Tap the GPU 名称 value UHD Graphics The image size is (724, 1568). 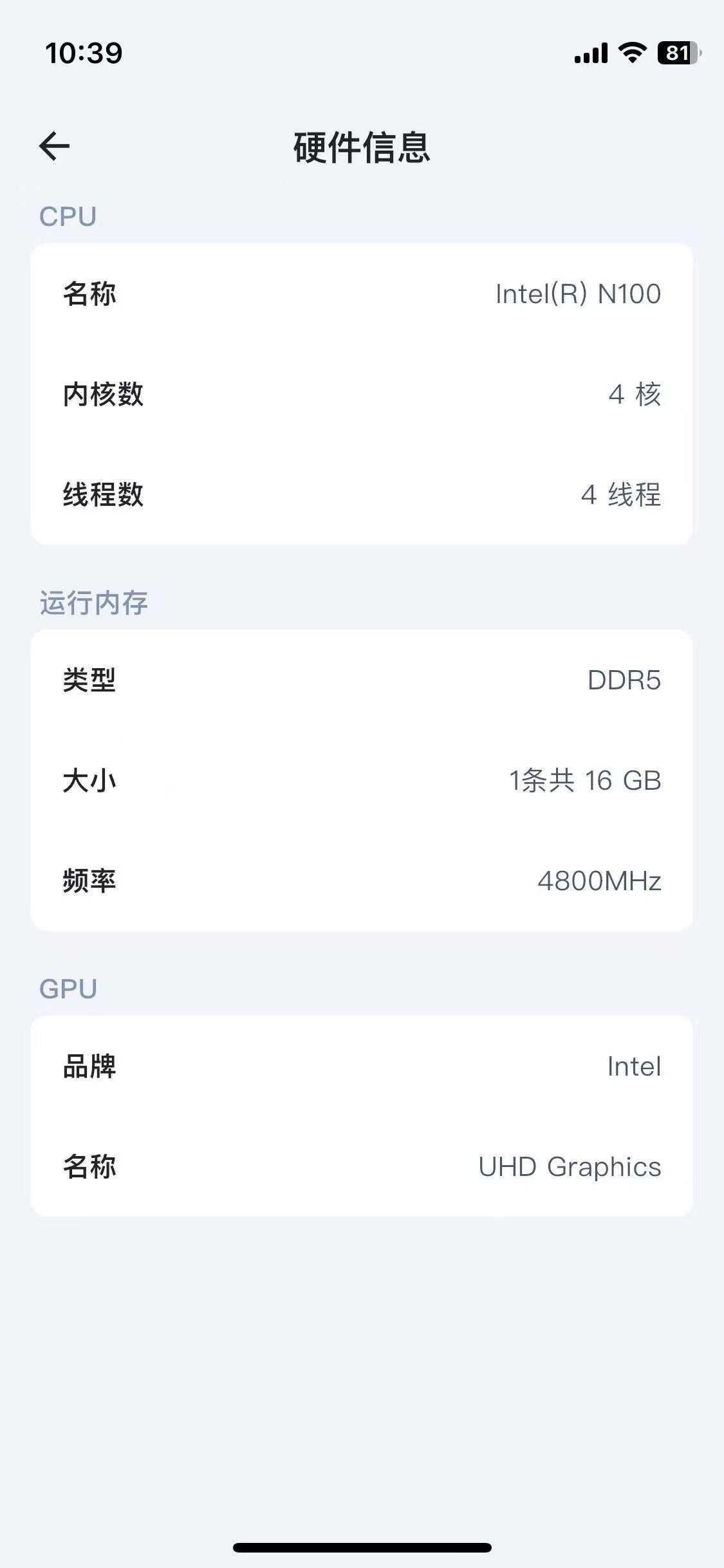pos(569,1166)
